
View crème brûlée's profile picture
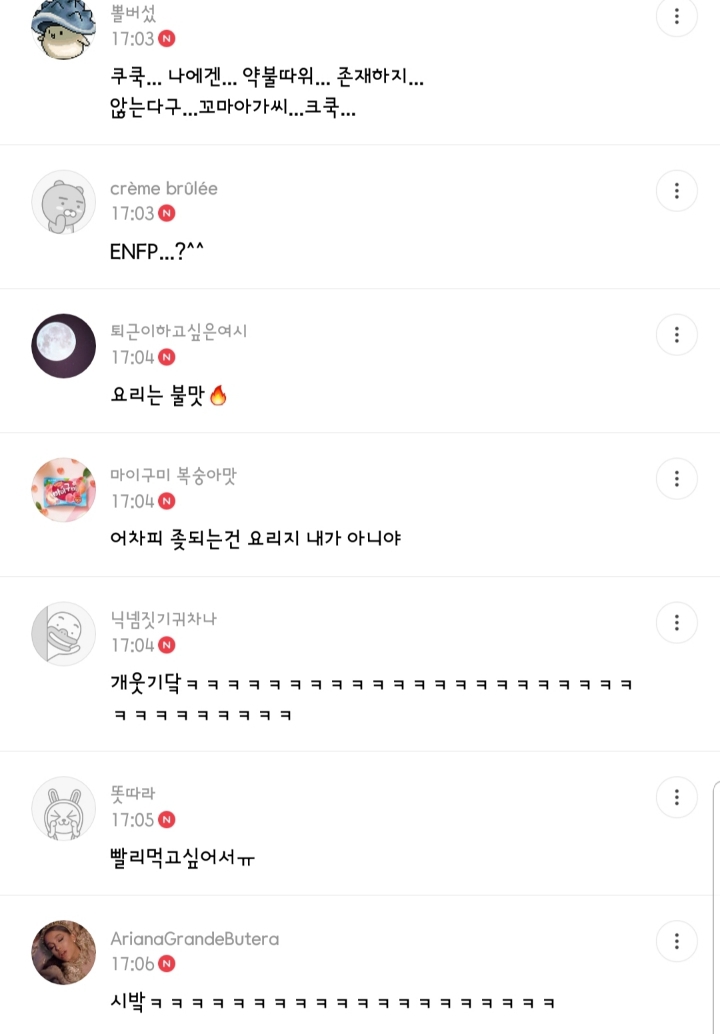[63, 202]
